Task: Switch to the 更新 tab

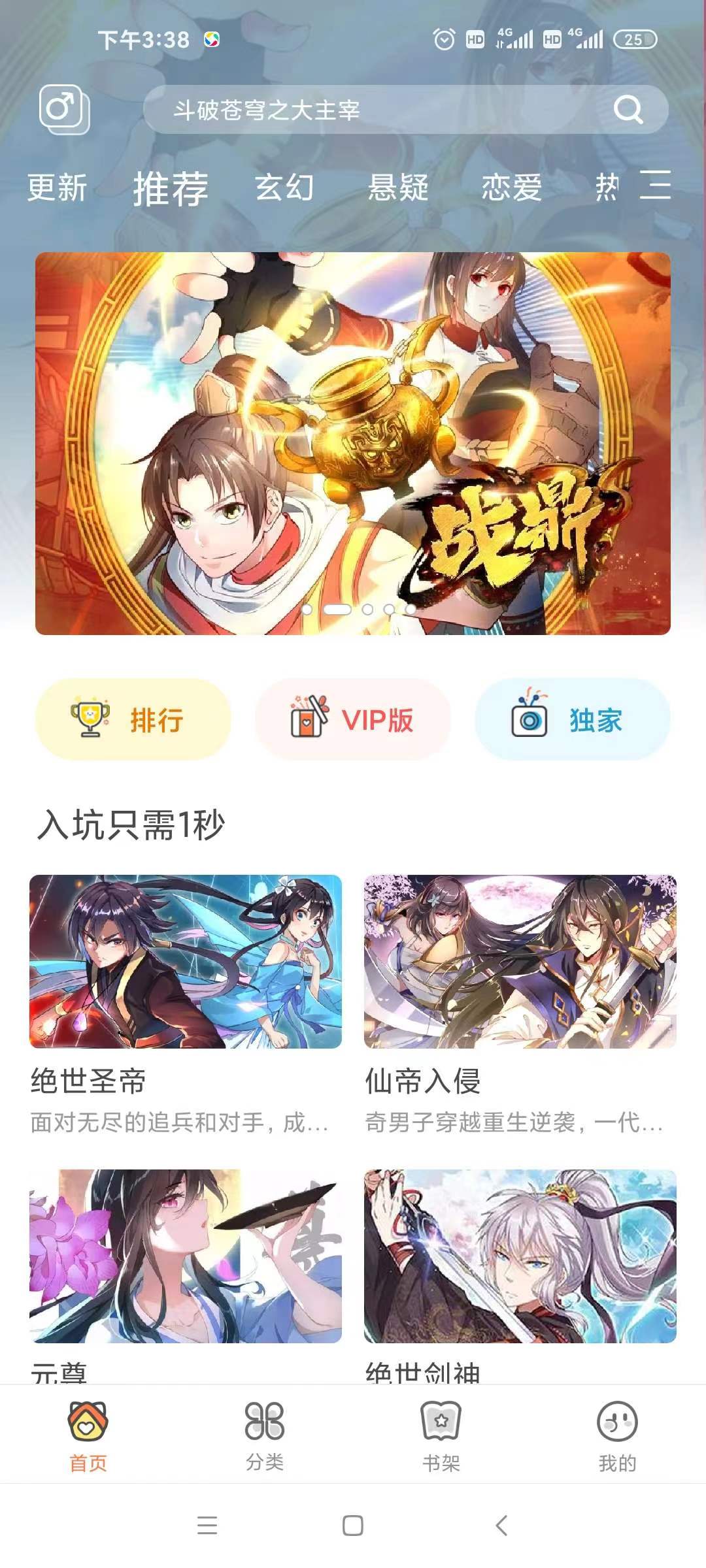Action: pyautogui.click(x=57, y=188)
